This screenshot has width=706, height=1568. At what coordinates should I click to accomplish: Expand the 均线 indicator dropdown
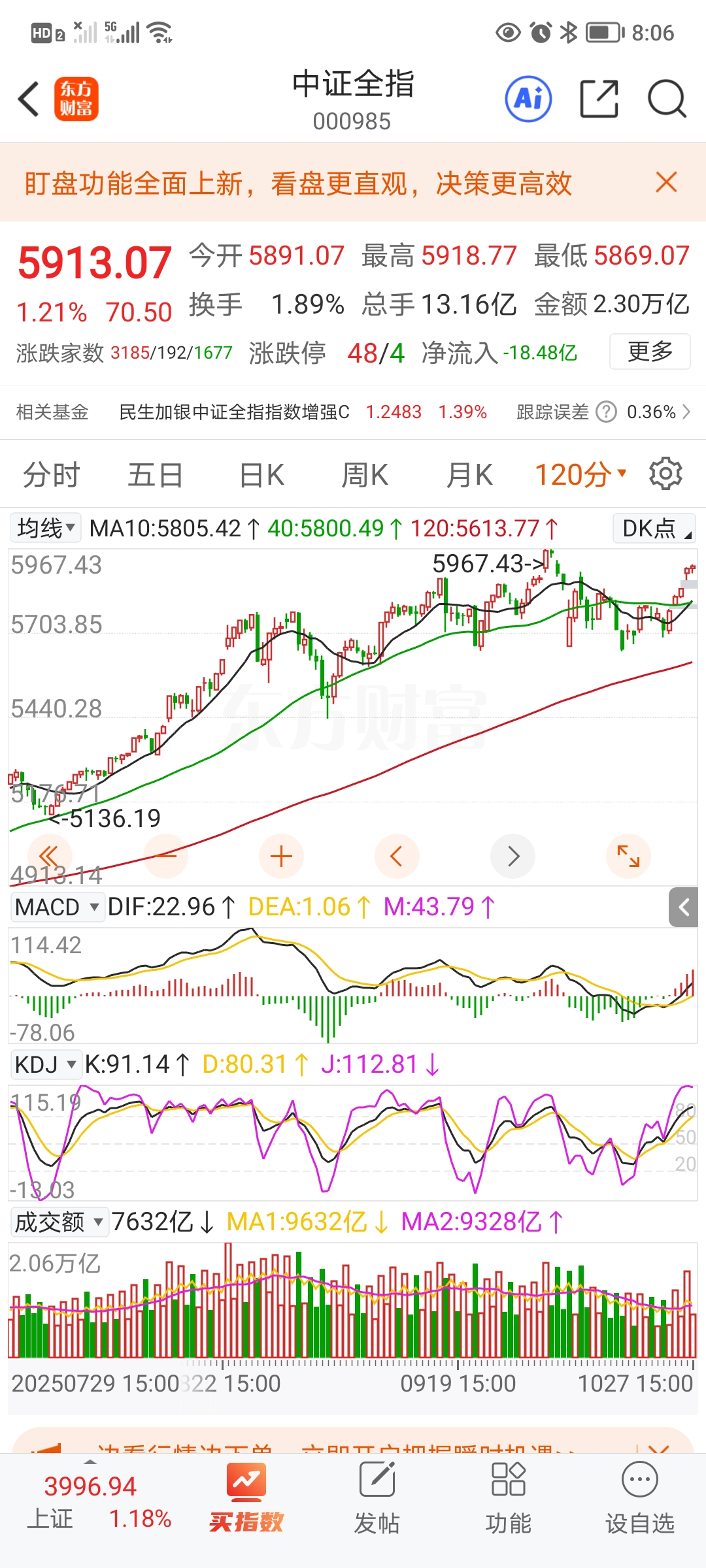coord(46,528)
